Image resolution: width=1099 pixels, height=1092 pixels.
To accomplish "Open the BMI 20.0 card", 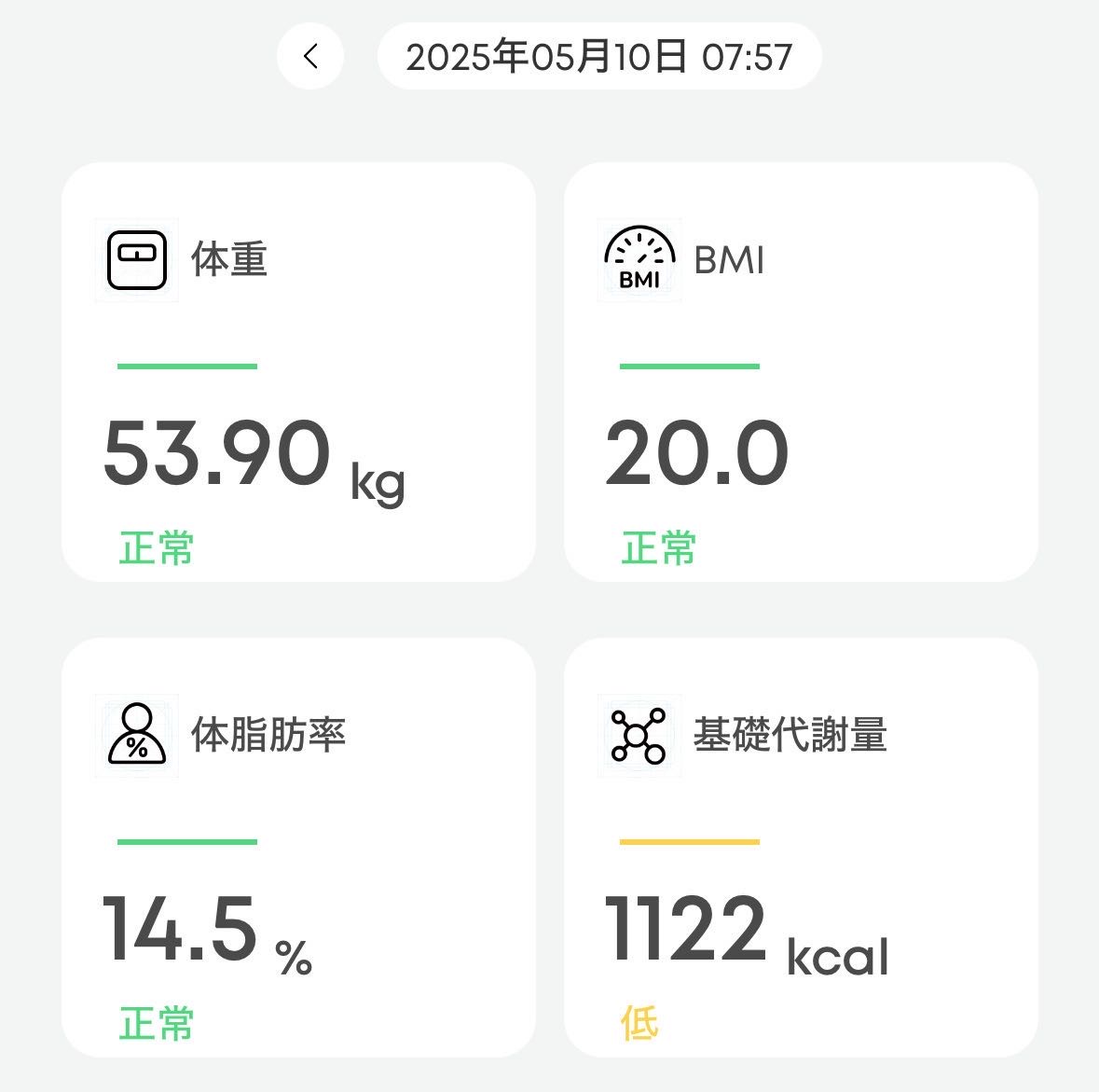I will coord(801,372).
